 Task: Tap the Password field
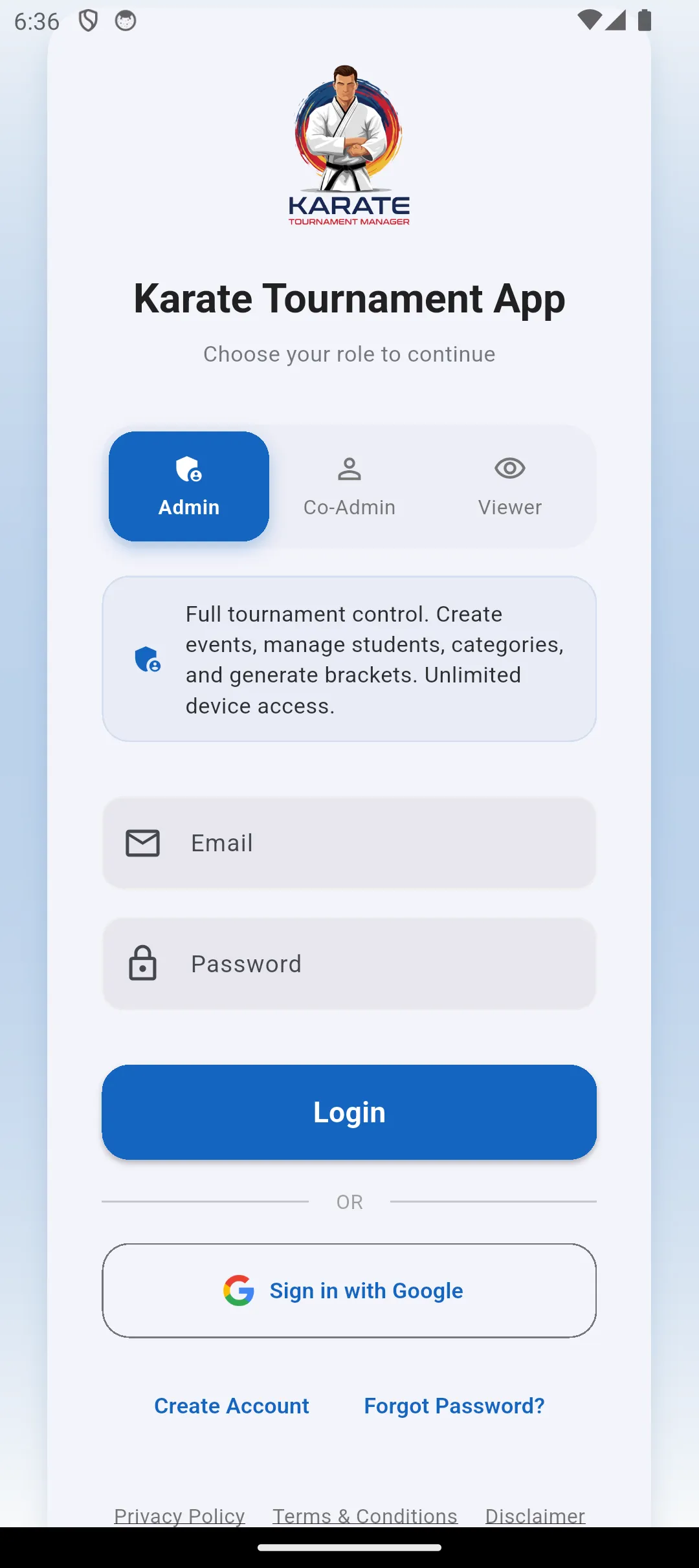(x=349, y=964)
